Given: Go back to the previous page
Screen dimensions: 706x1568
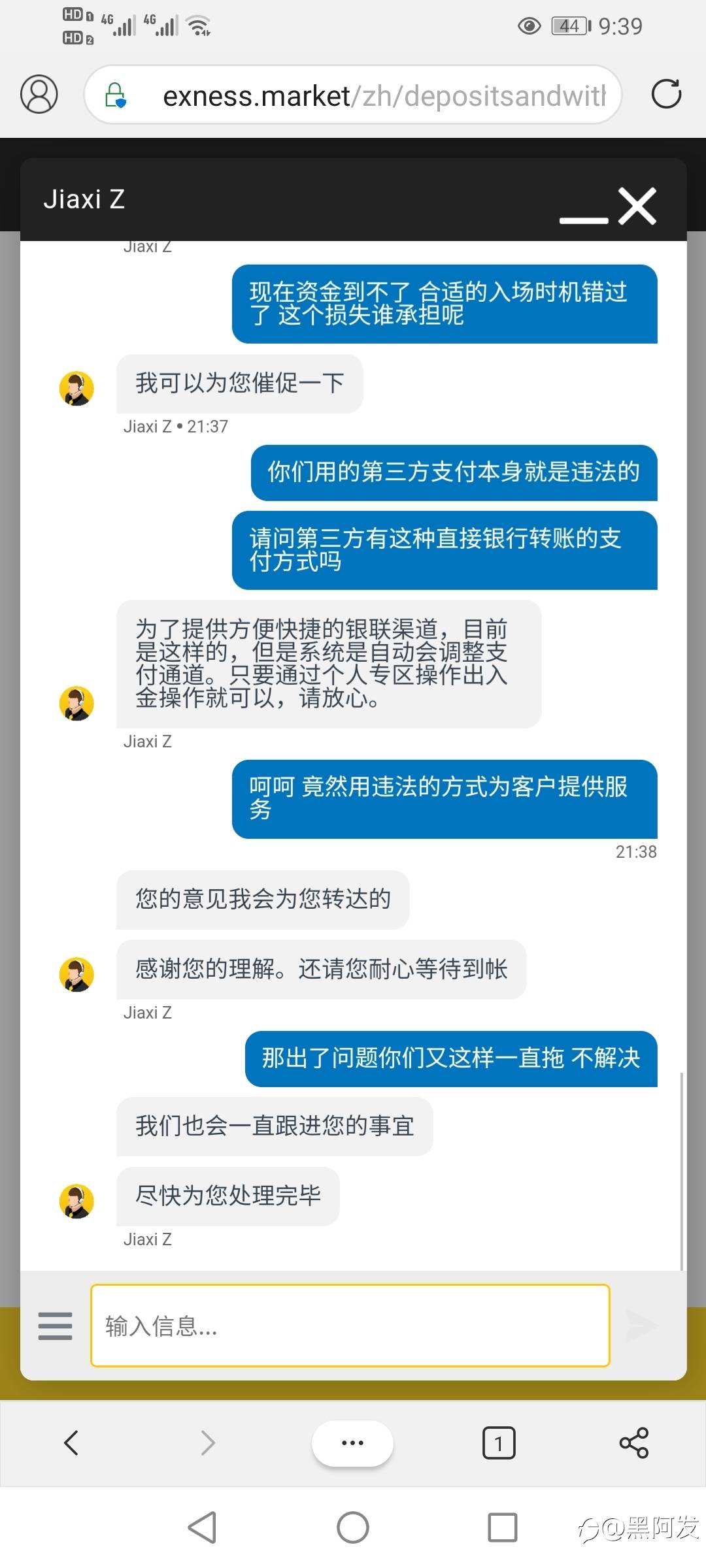Looking at the screenshot, I should point(71,1443).
